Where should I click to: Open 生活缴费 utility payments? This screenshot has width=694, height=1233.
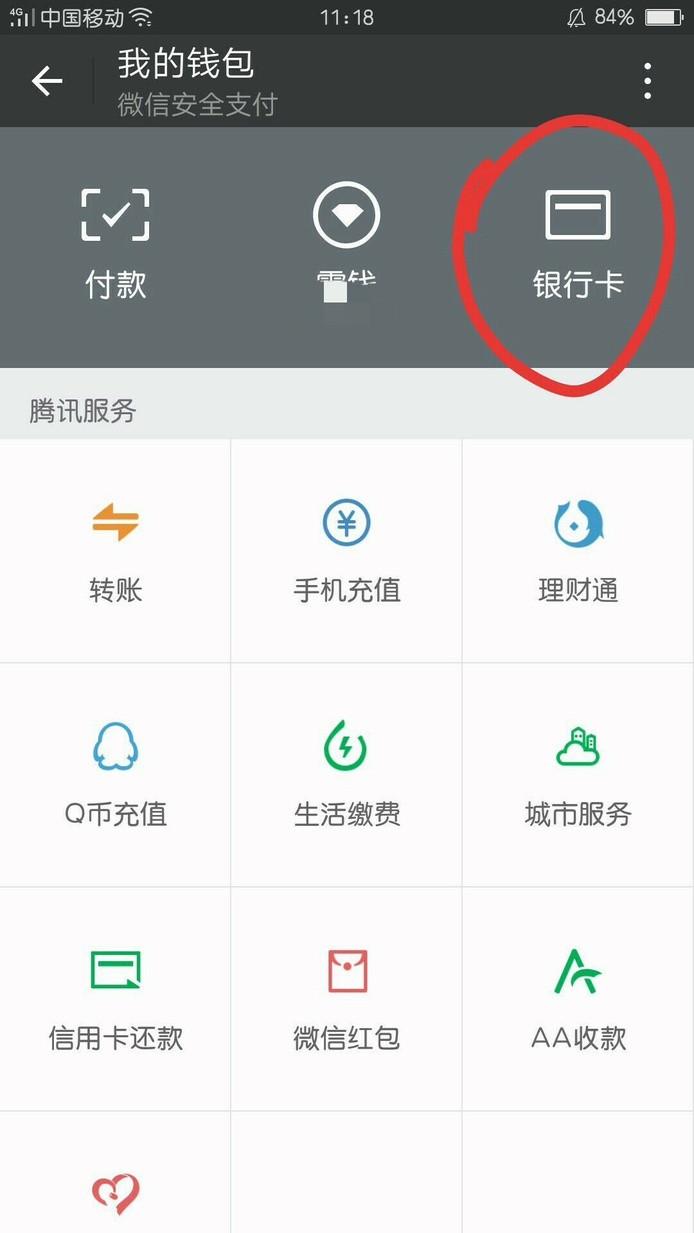347,775
